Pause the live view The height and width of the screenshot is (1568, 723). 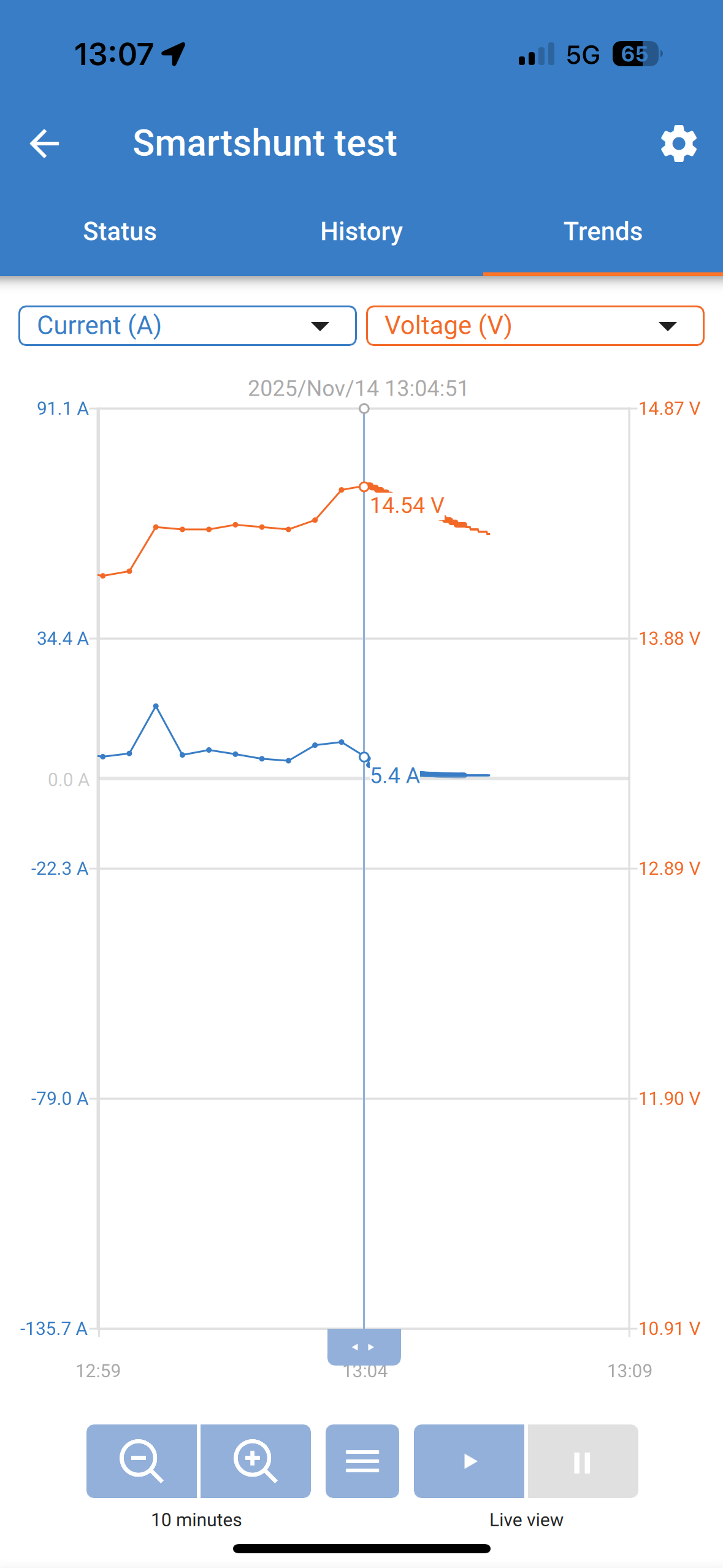click(582, 1461)
